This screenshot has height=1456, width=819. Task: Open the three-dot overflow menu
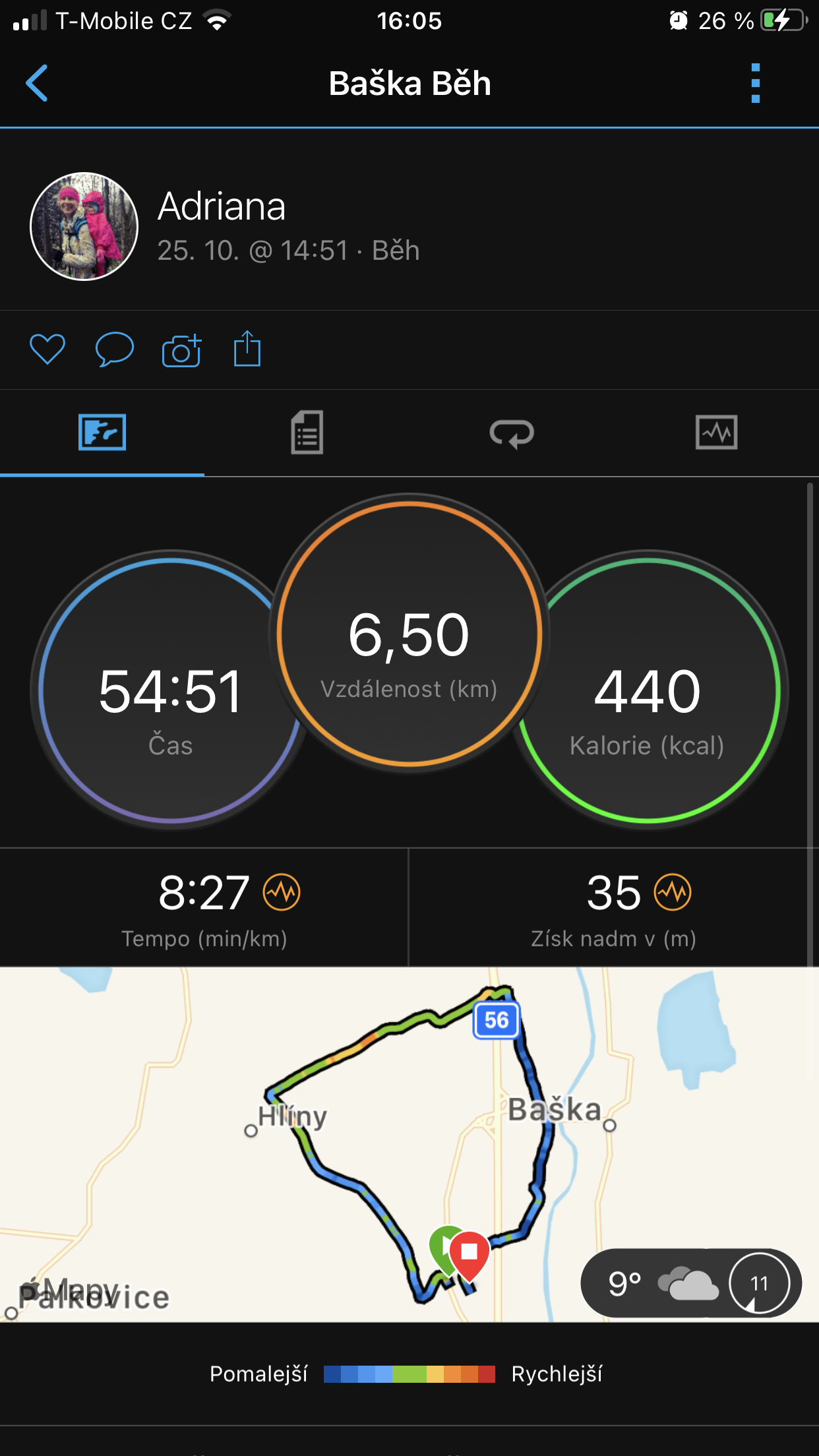[756, 83]
